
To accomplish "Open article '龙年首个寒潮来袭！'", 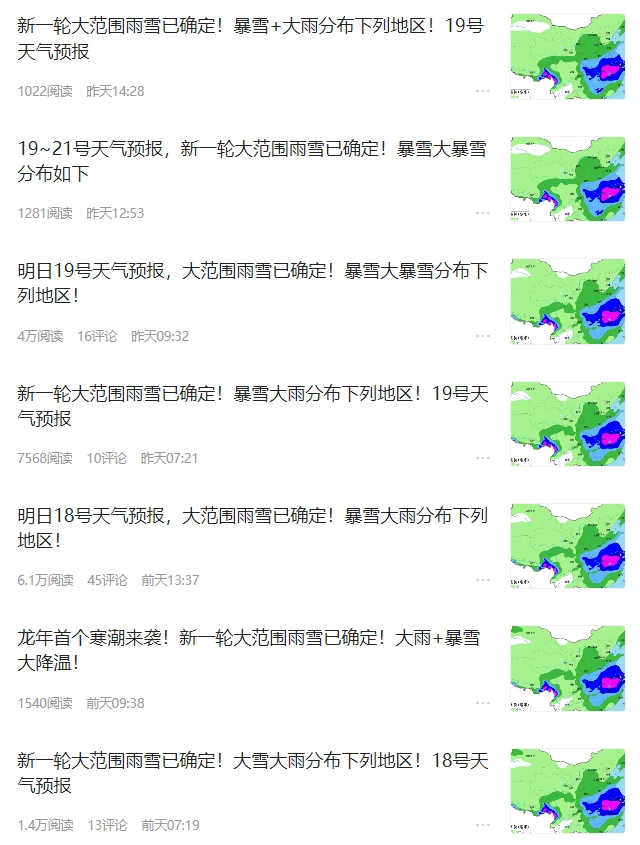I will 250,650.
